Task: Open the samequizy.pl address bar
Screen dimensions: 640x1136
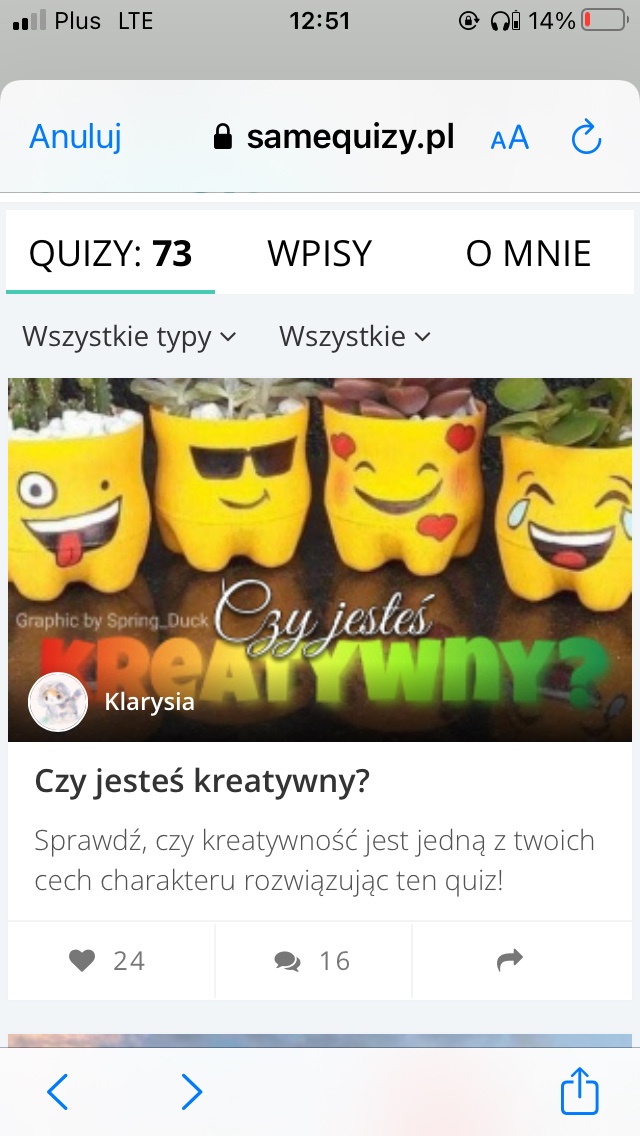Action: pos(335,137)
